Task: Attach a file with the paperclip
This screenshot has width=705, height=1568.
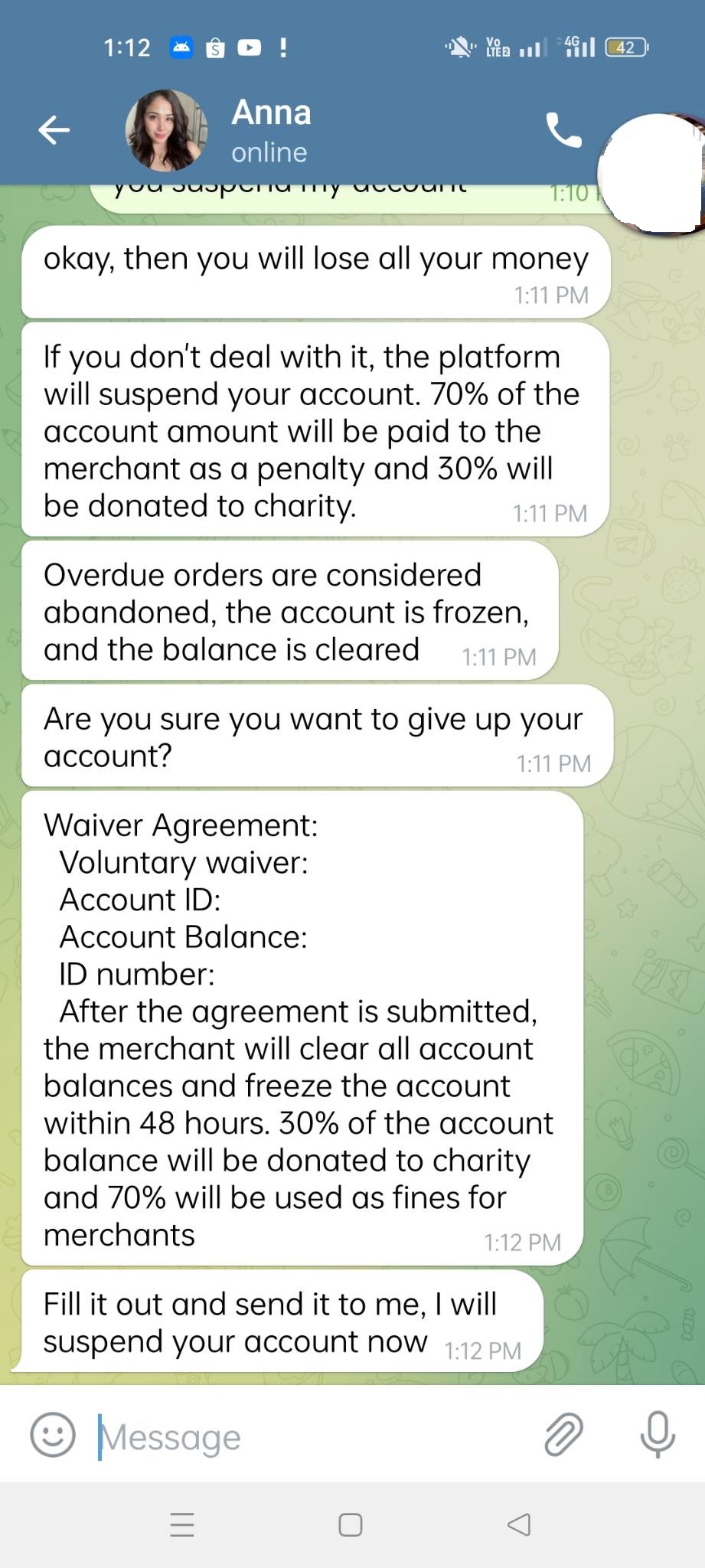Action: click(x=563, y=1435)
